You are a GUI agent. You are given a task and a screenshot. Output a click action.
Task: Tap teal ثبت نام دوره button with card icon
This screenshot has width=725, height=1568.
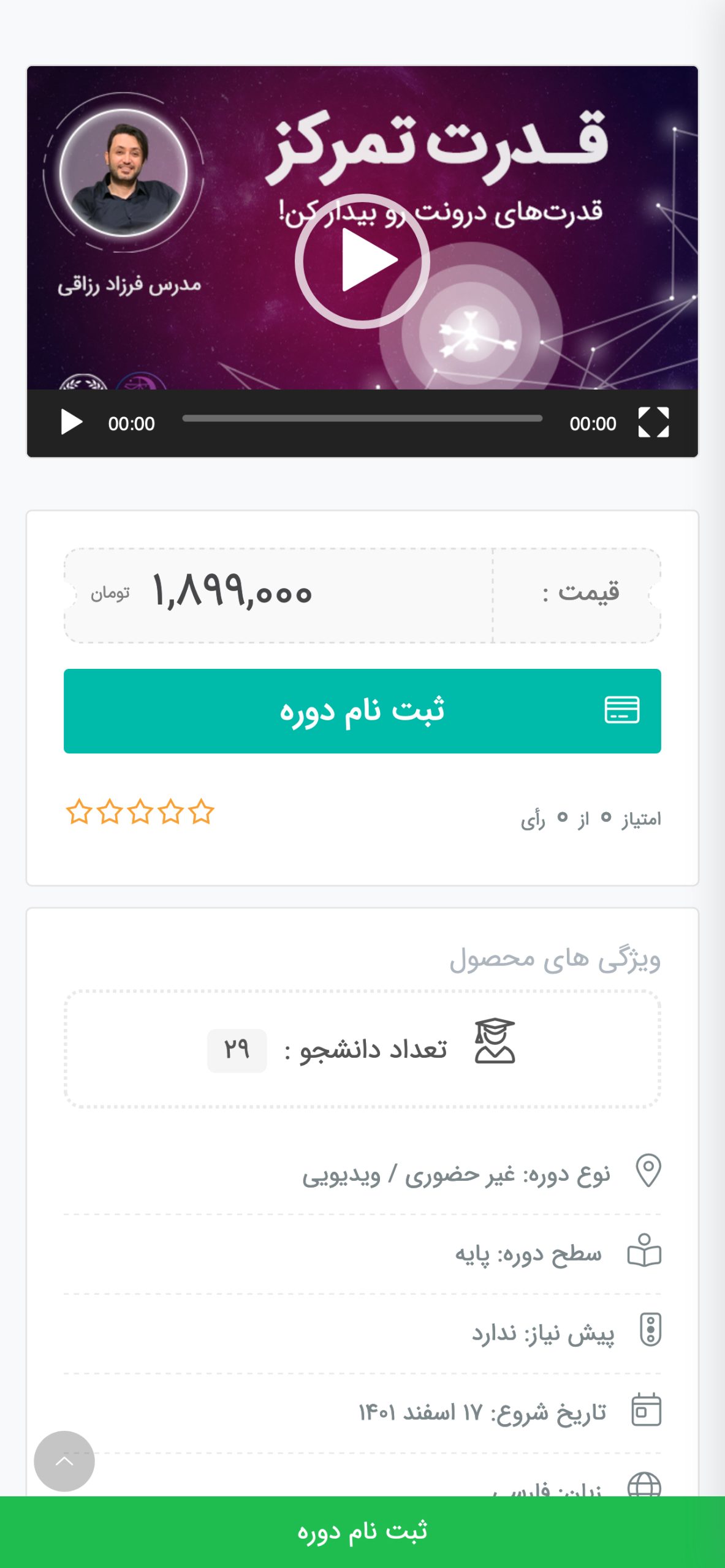coord(362,711)
